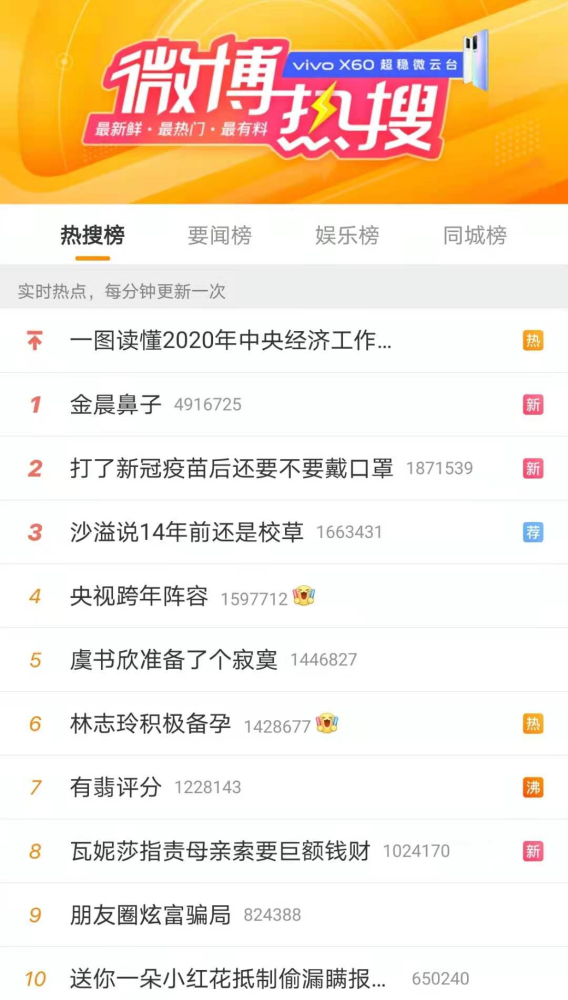Open hot topic 金晨鼻子
568x1000 pixels.
click(284, 405)
